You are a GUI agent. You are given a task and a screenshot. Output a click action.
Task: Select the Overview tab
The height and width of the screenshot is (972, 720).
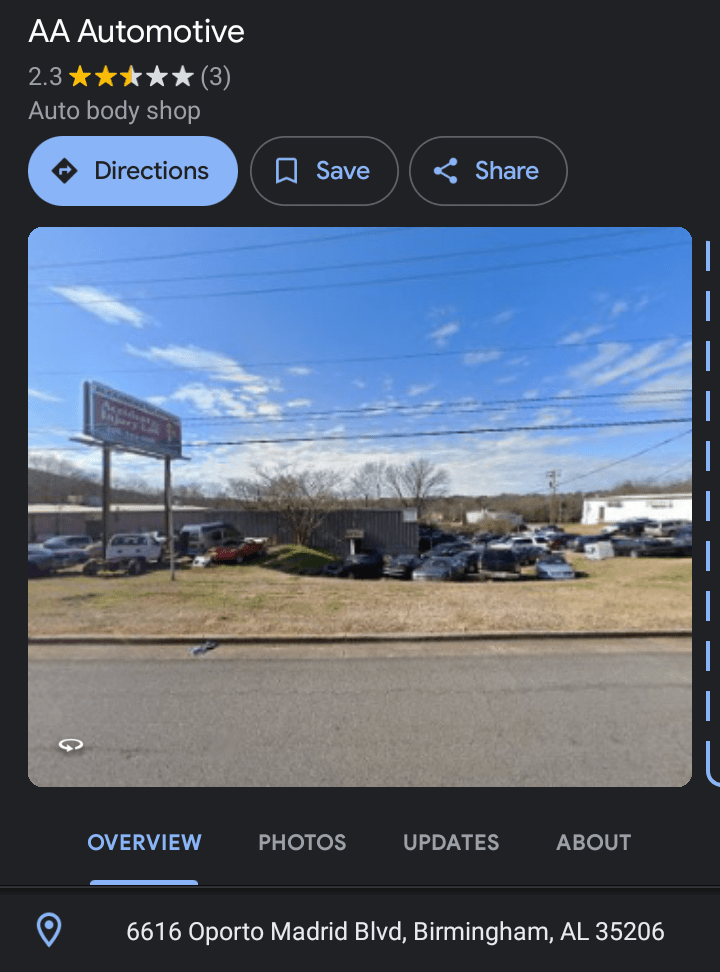[144, 842]
